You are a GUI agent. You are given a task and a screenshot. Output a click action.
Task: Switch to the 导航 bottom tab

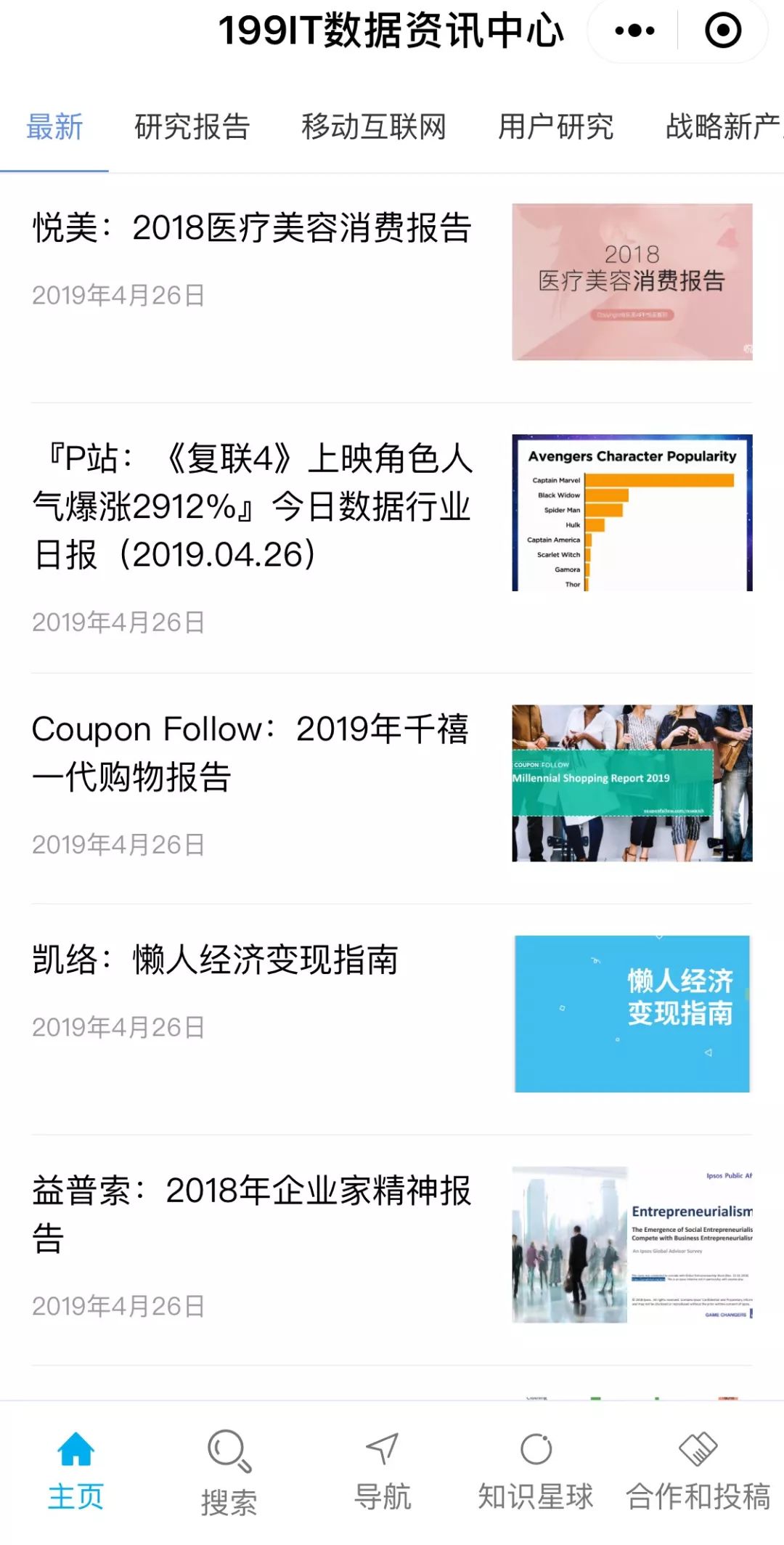383,1471
